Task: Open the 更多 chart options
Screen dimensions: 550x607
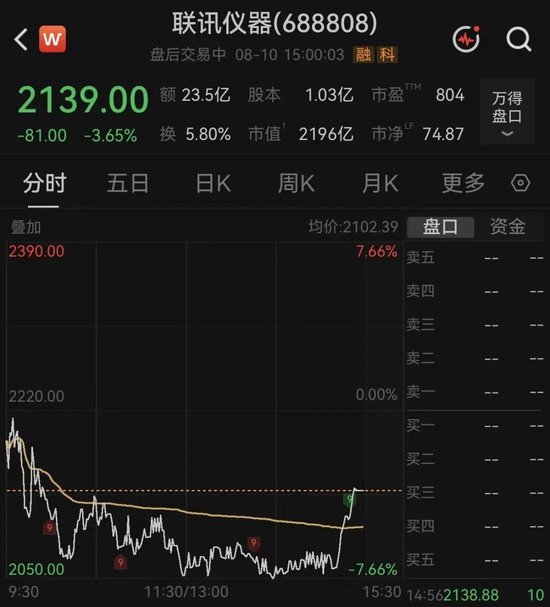Action: pyautogui.click(x=463, y=183)
